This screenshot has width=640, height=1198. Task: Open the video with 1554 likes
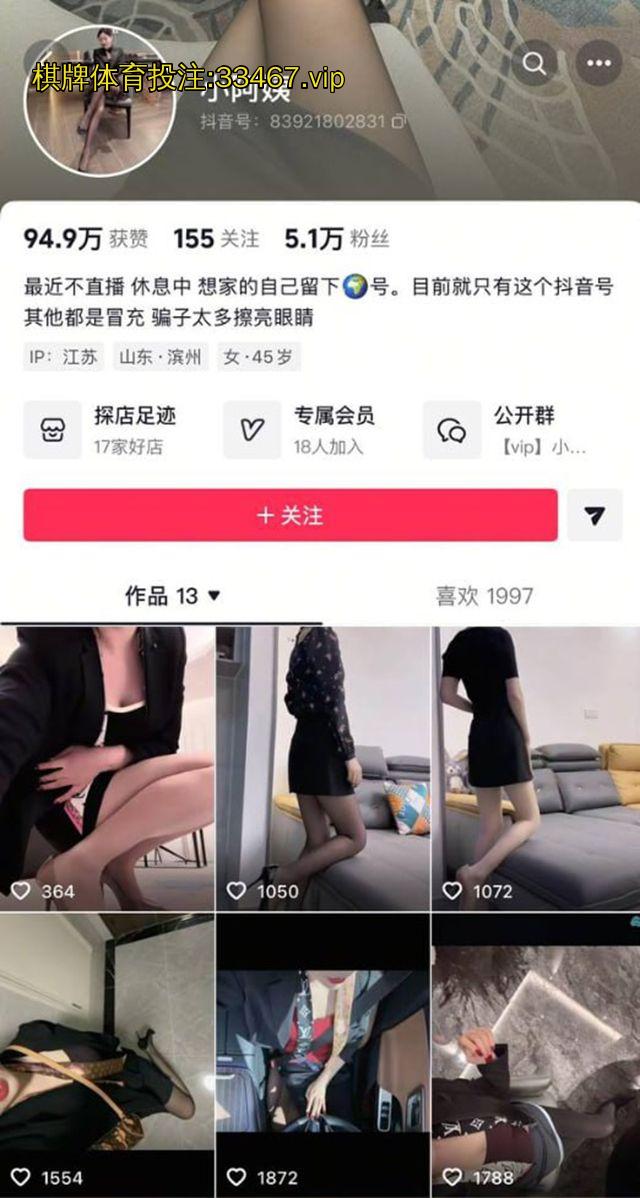point(107,1055)
